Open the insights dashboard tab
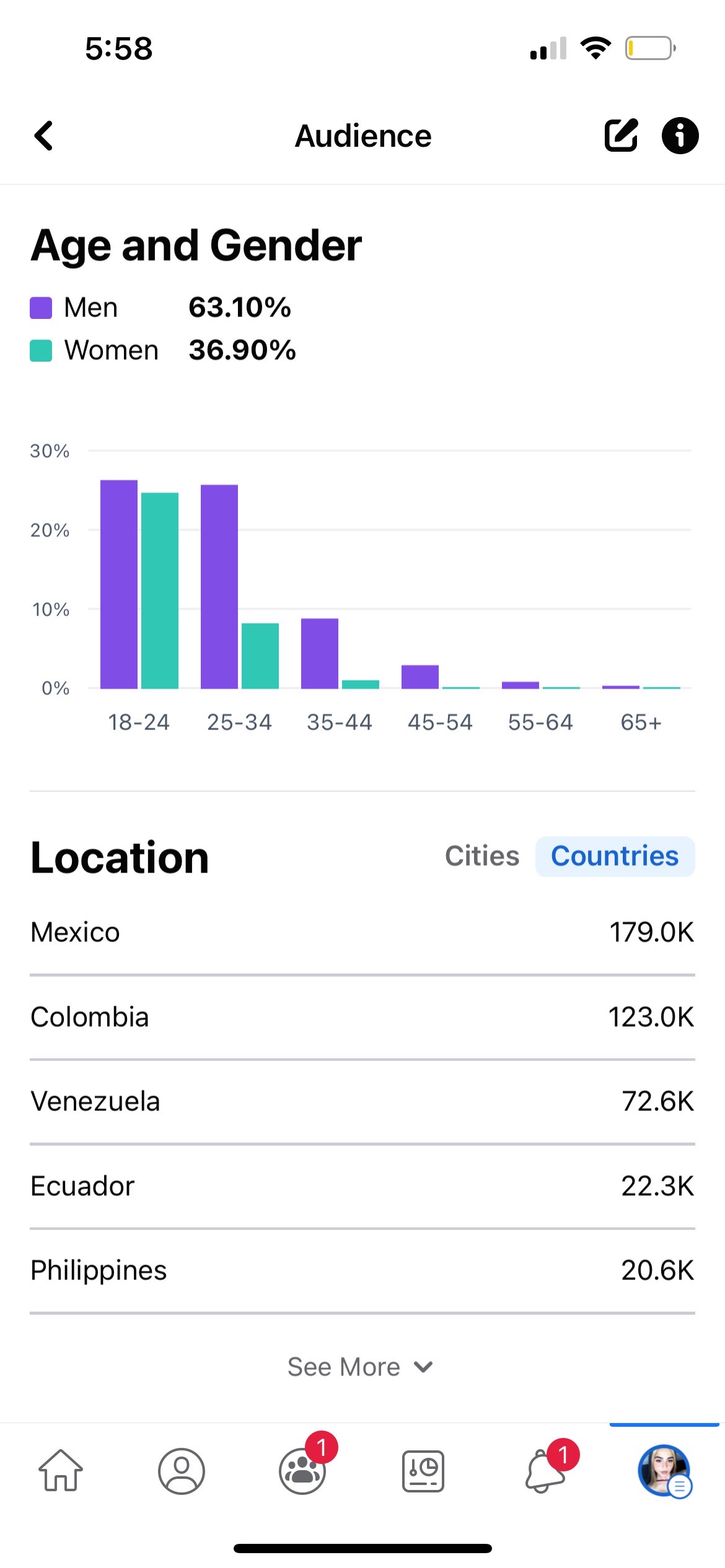Image resolution: width=725 pixels, height=1568 pixels. [x=423, y=1471]
